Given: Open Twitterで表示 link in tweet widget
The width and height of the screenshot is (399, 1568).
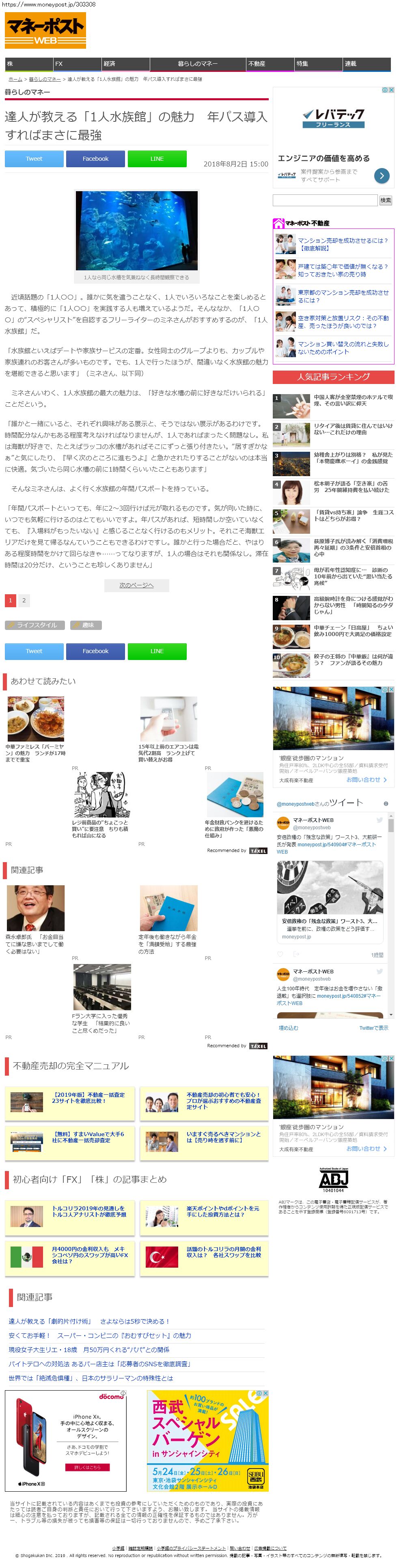Looking at the screenshot, I should [373, 1028].
